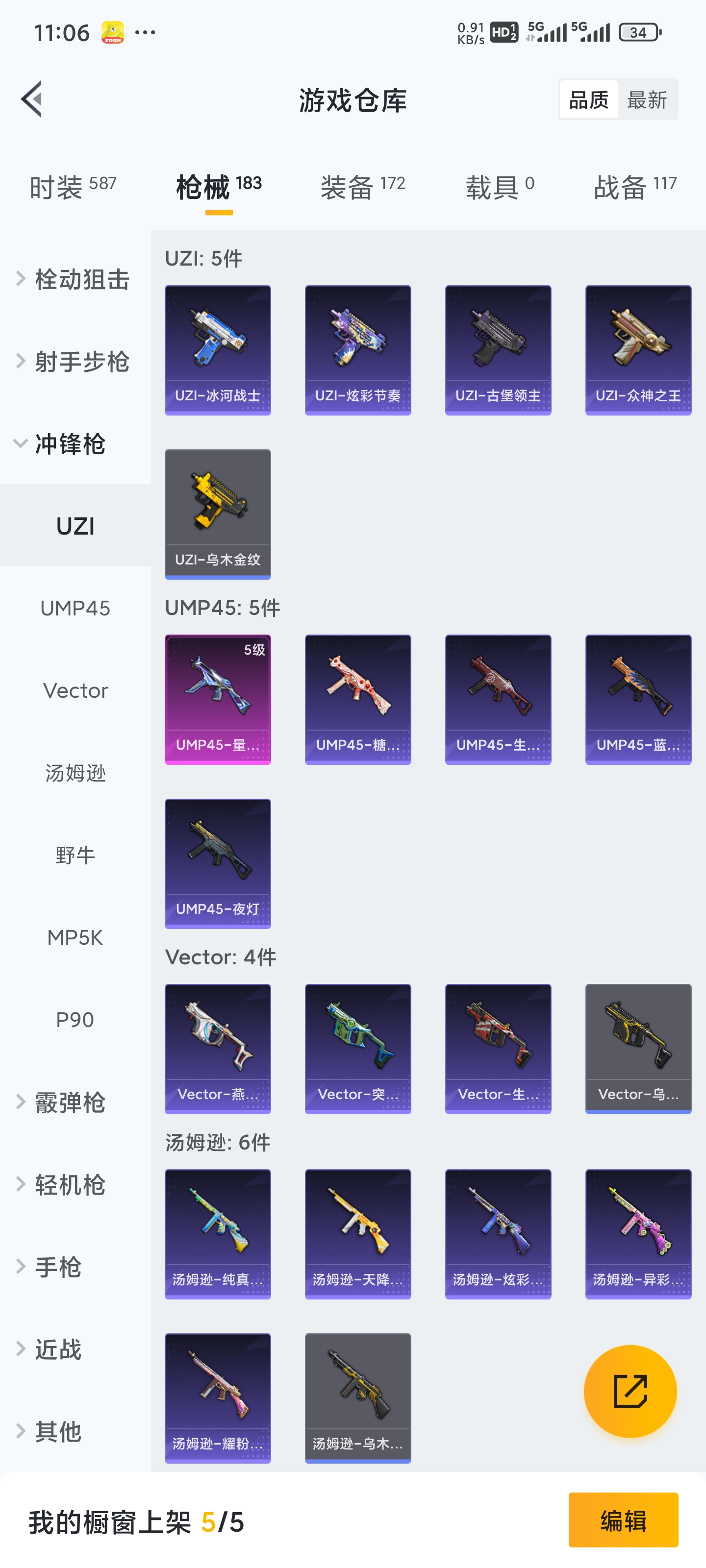
Task: Open the UZI-冰河战士 skin
Action: pos(218,350)
